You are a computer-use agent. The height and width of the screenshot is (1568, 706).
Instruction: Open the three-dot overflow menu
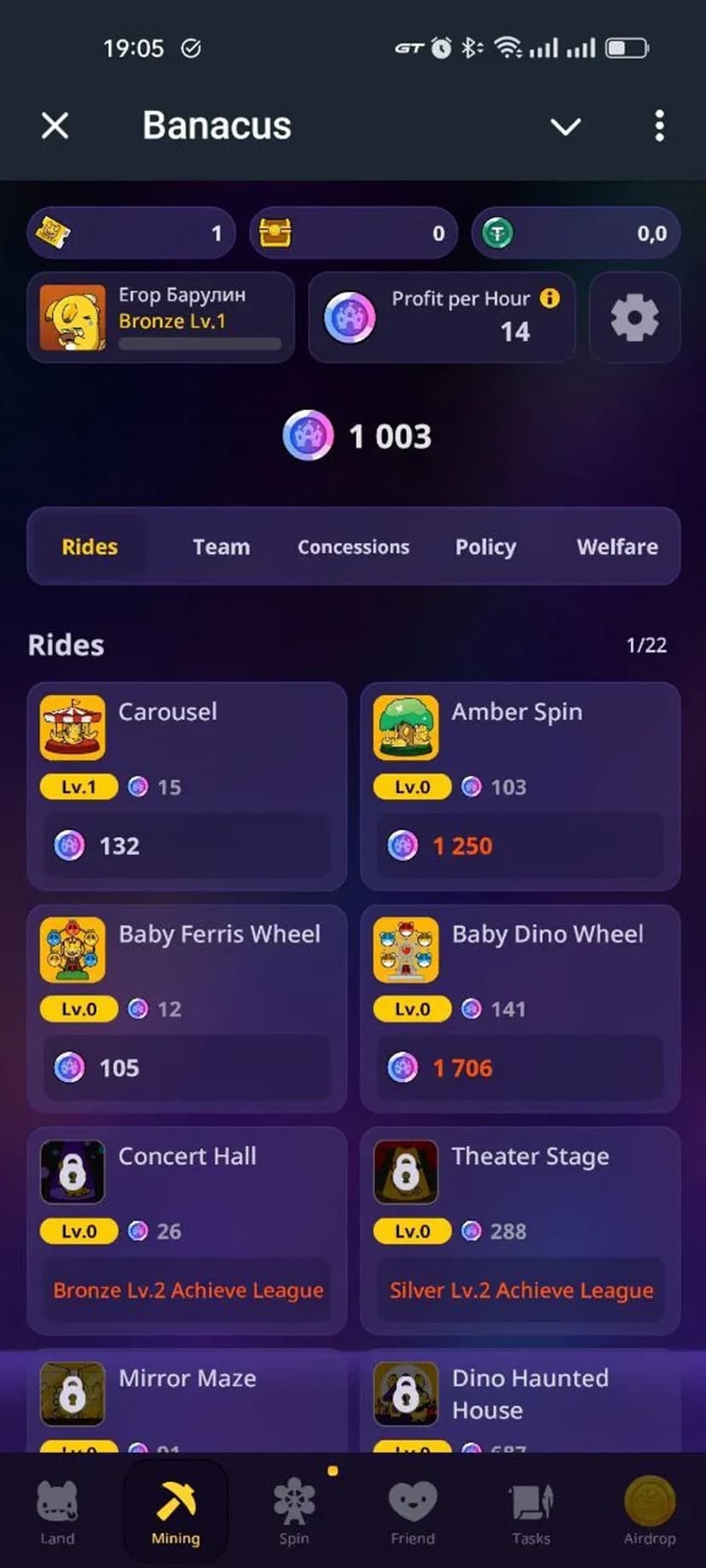coord(659,126)
